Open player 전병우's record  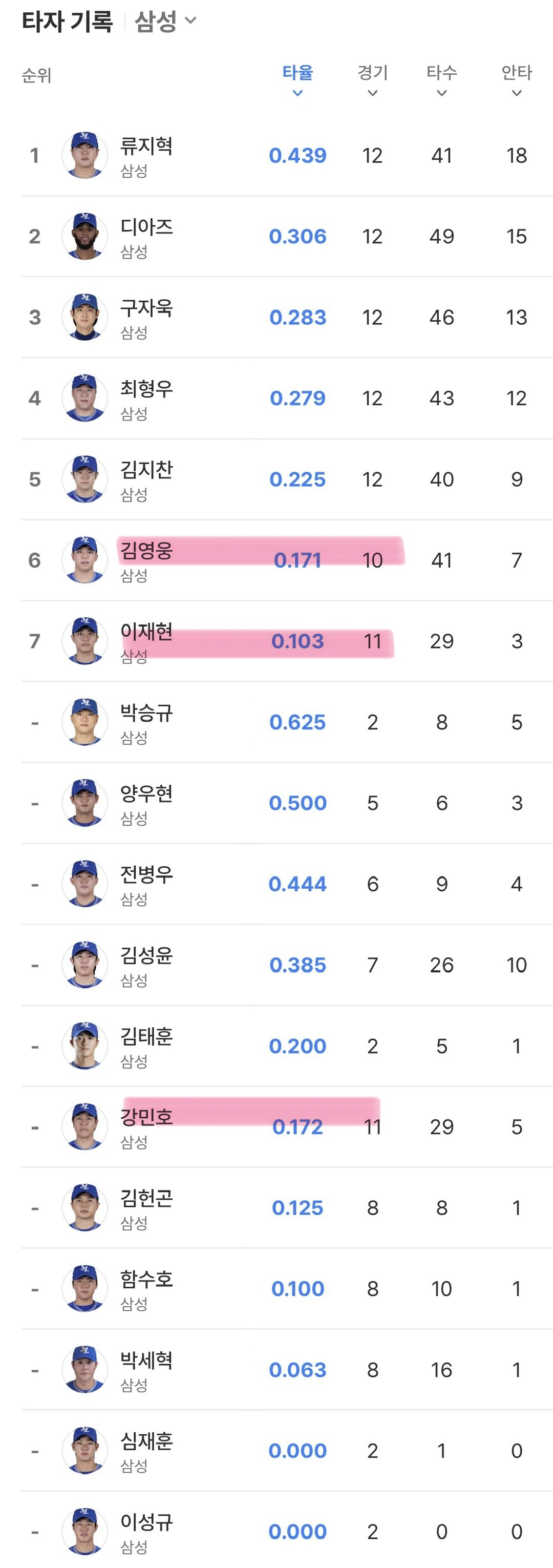tap(287, 885)
